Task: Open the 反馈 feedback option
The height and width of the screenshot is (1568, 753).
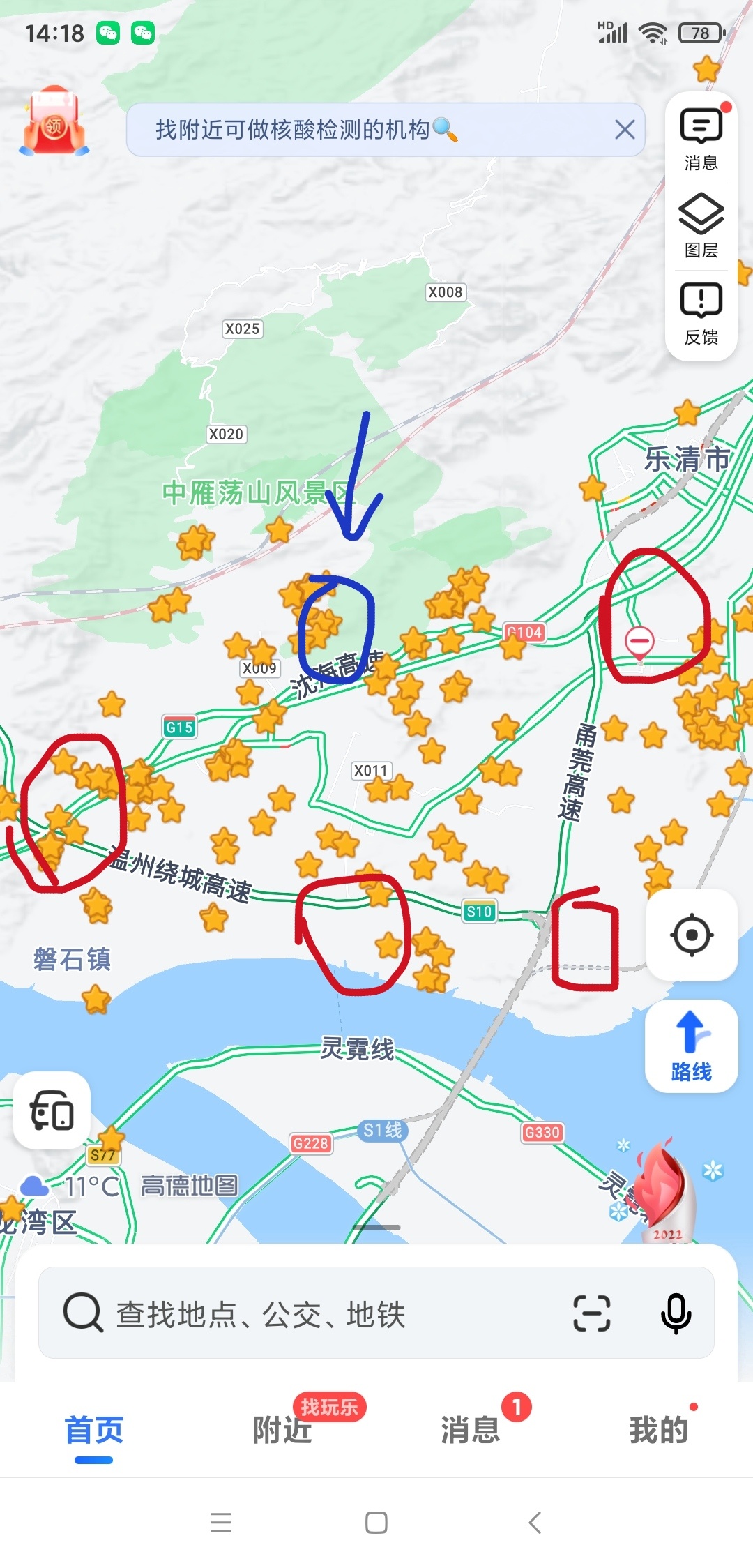Action: [701, 314]
